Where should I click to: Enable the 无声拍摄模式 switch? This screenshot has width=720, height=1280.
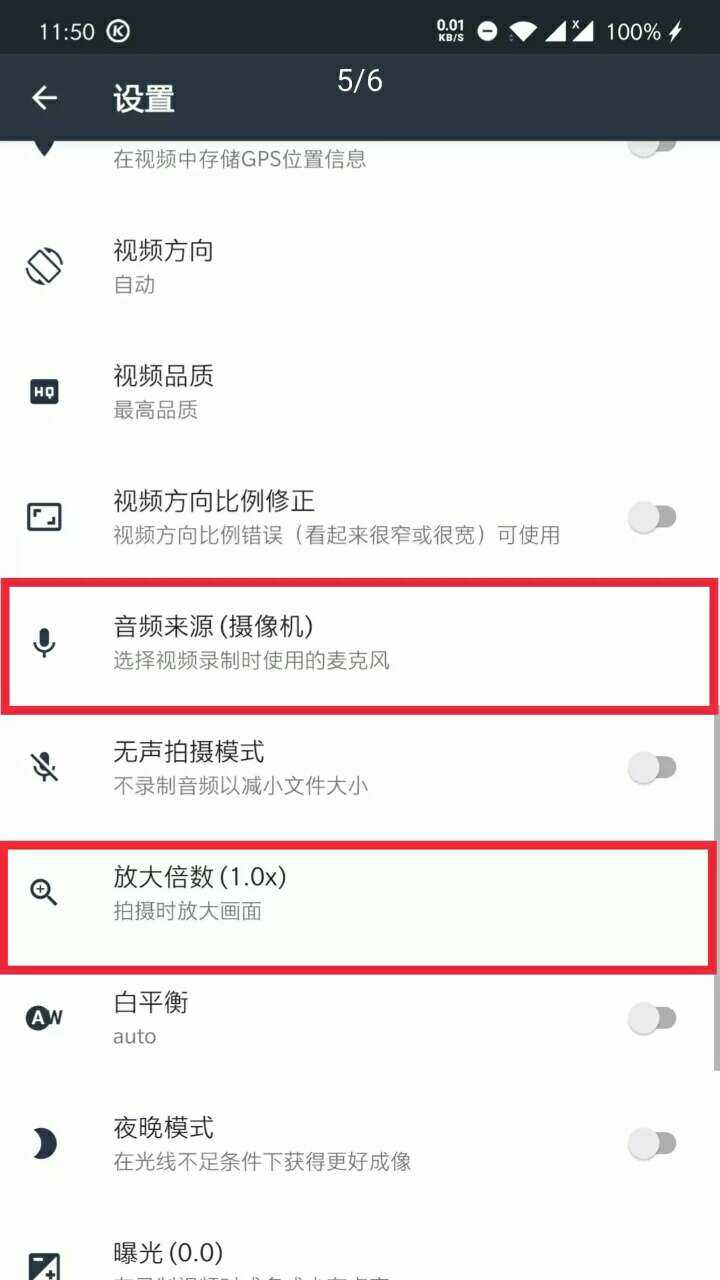(x=652, y=768)
